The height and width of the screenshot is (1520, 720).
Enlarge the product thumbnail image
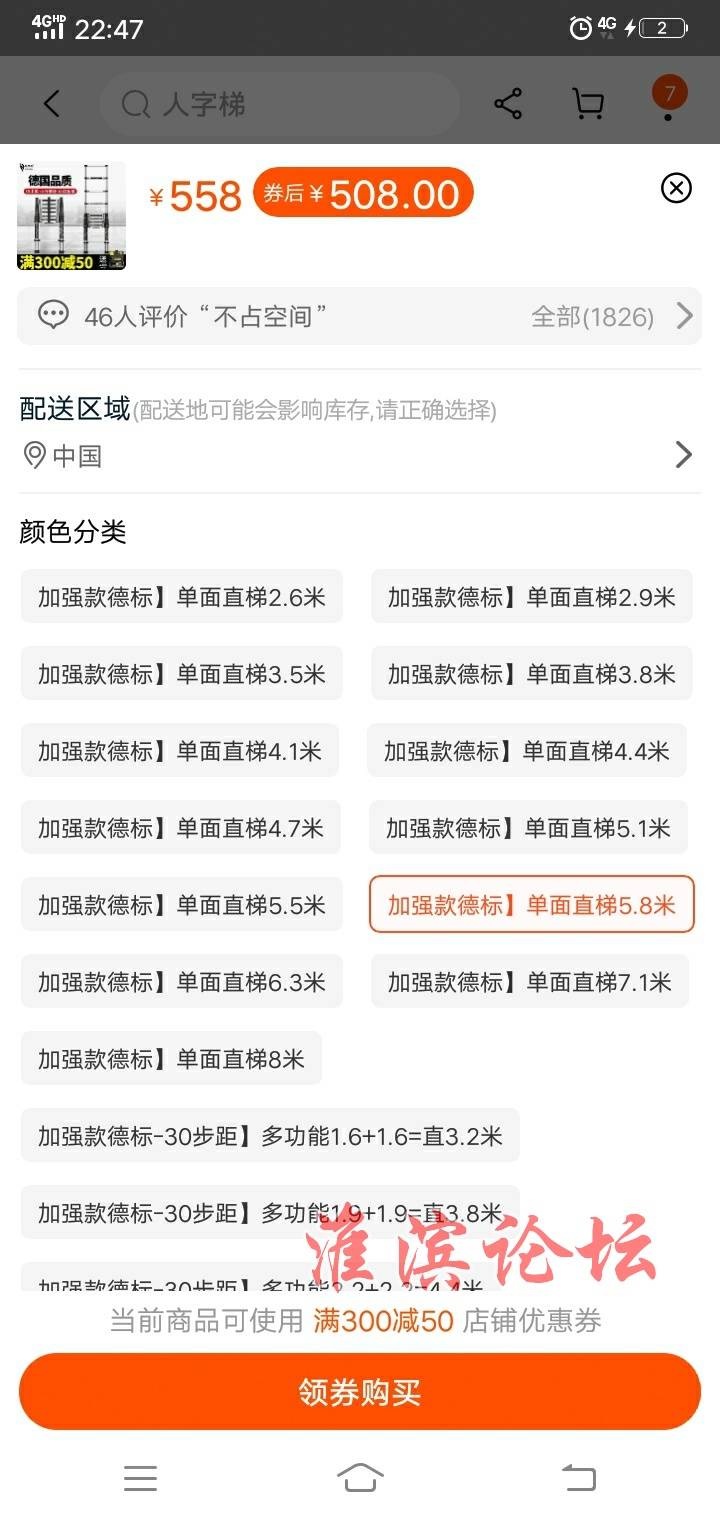point(72,216)
